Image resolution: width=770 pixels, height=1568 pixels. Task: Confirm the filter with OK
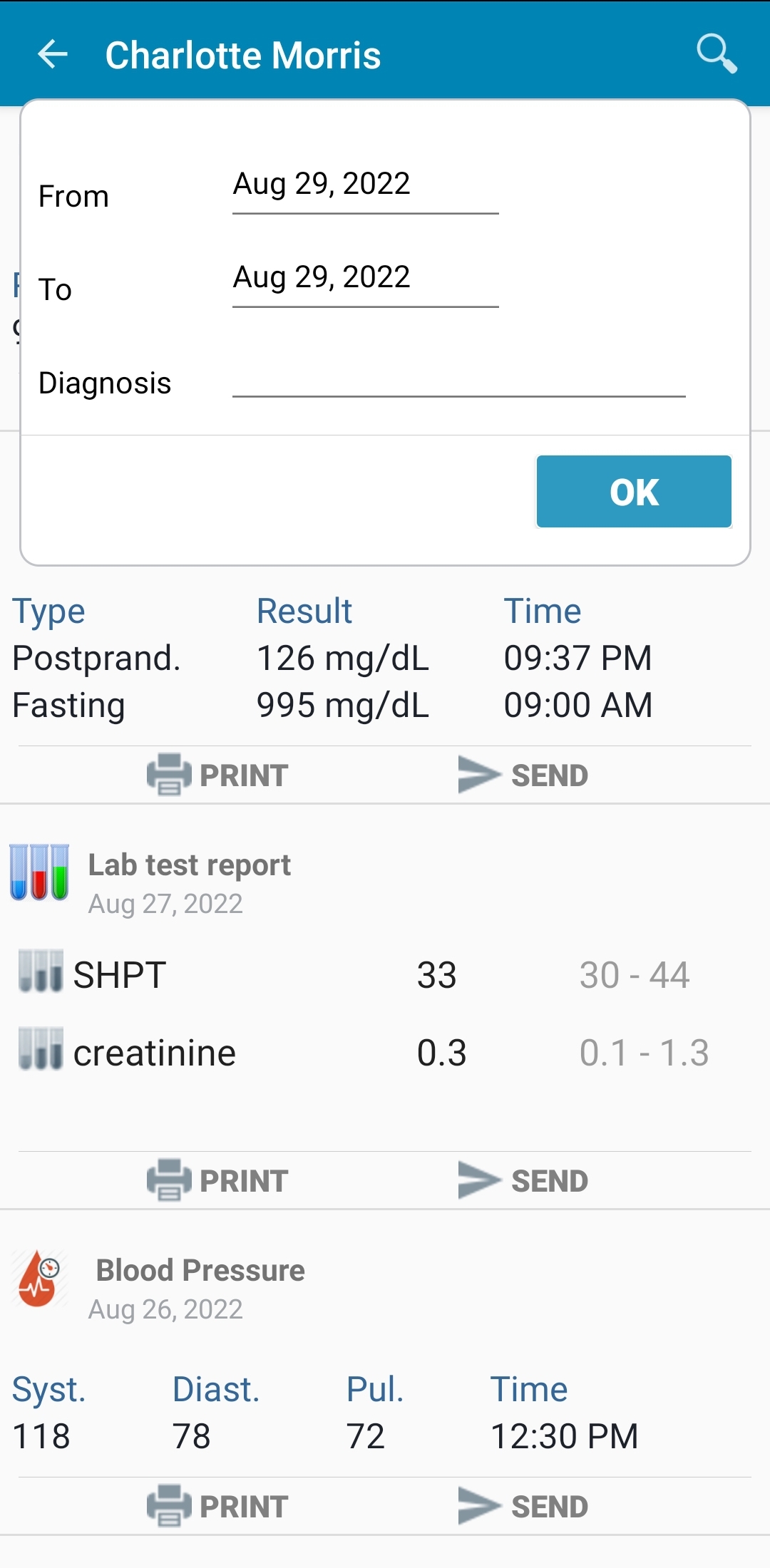pos(634,492)
